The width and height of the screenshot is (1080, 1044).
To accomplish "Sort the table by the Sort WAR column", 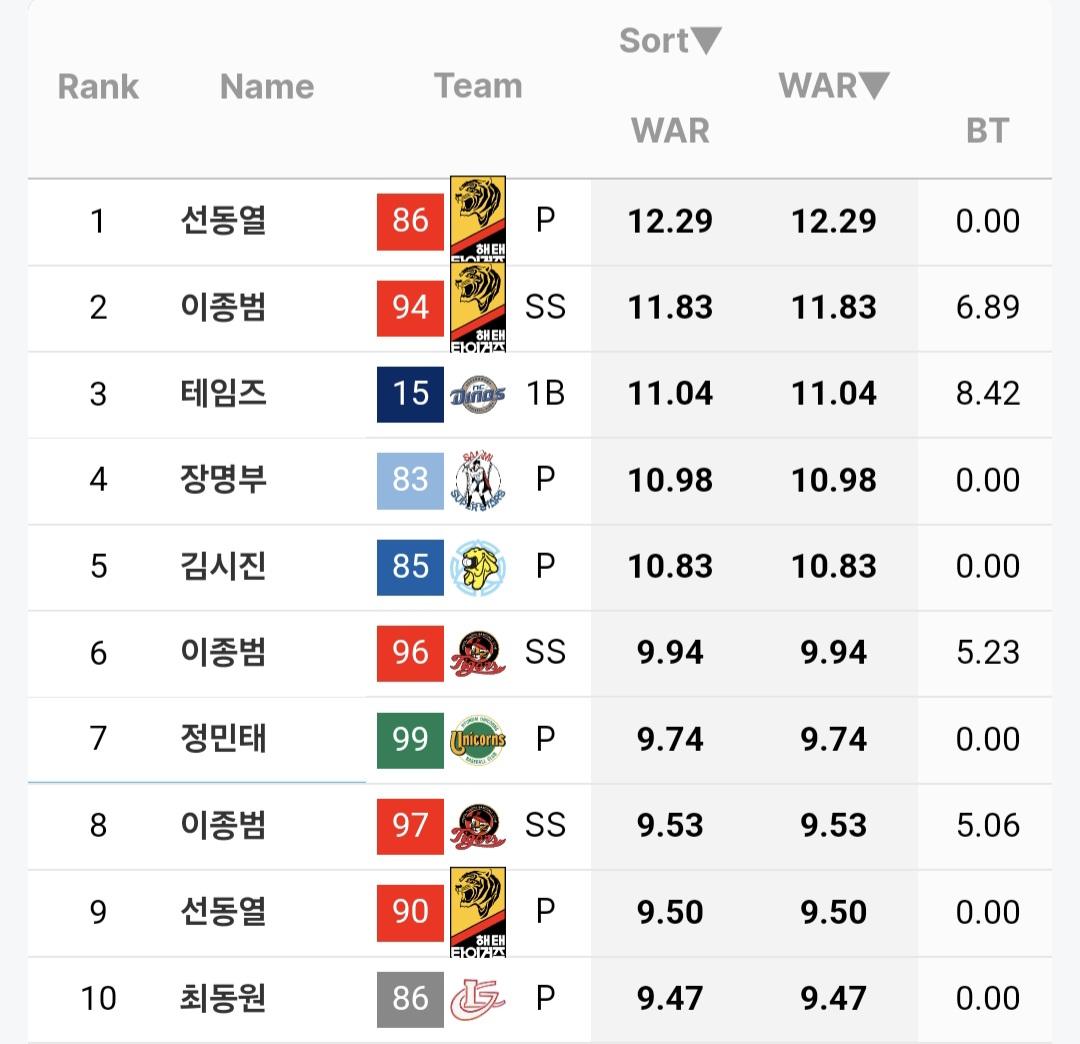I will pos(670,42).
